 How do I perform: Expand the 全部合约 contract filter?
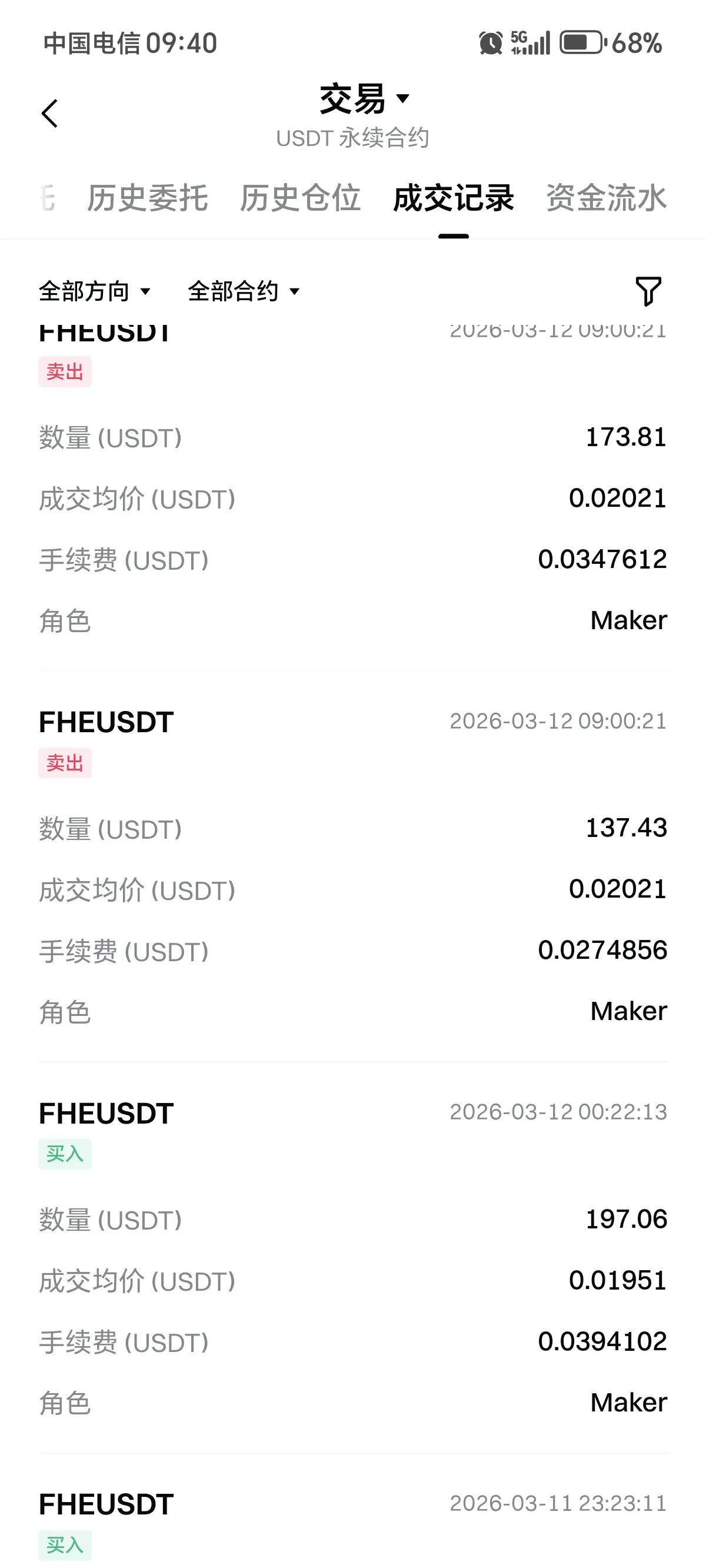click(244, 291)
